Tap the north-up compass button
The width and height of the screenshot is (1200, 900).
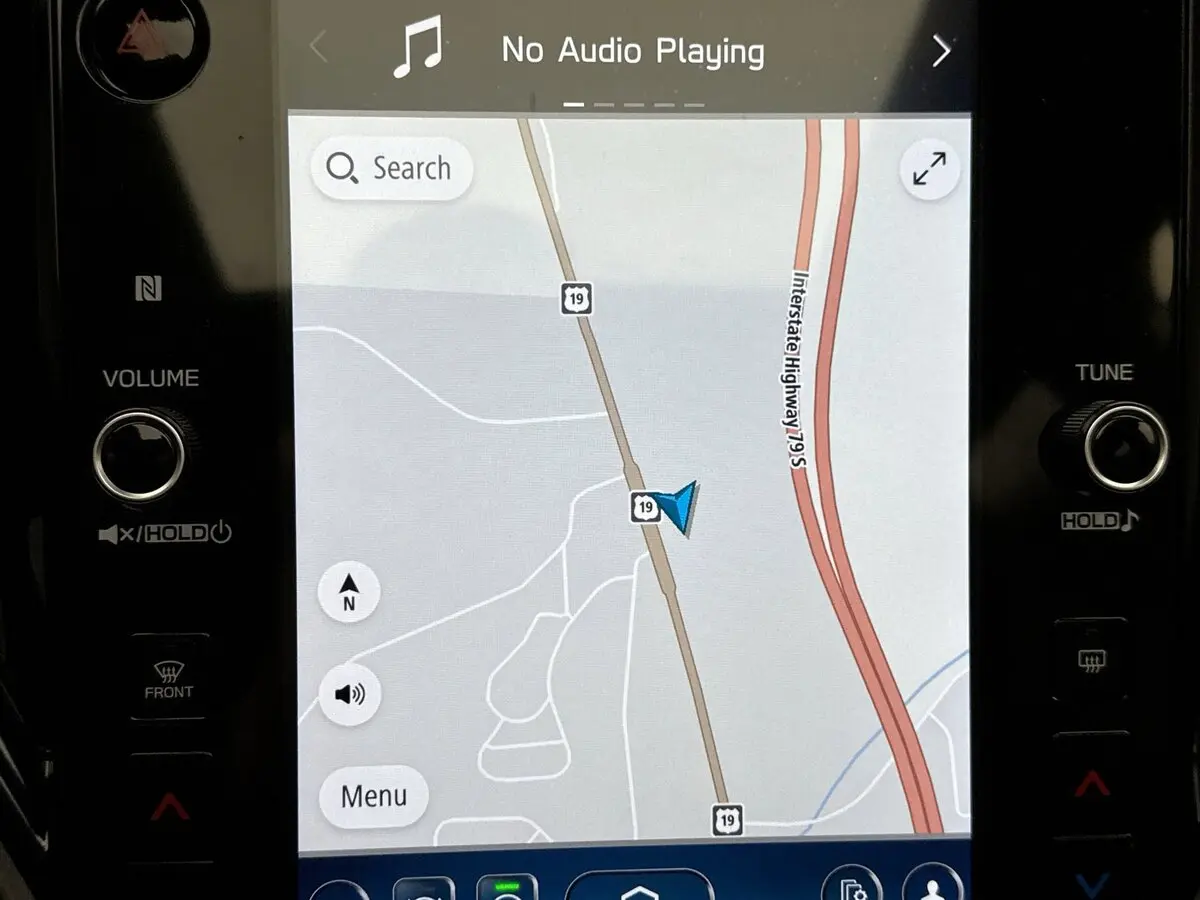click(x=349, y=593)
